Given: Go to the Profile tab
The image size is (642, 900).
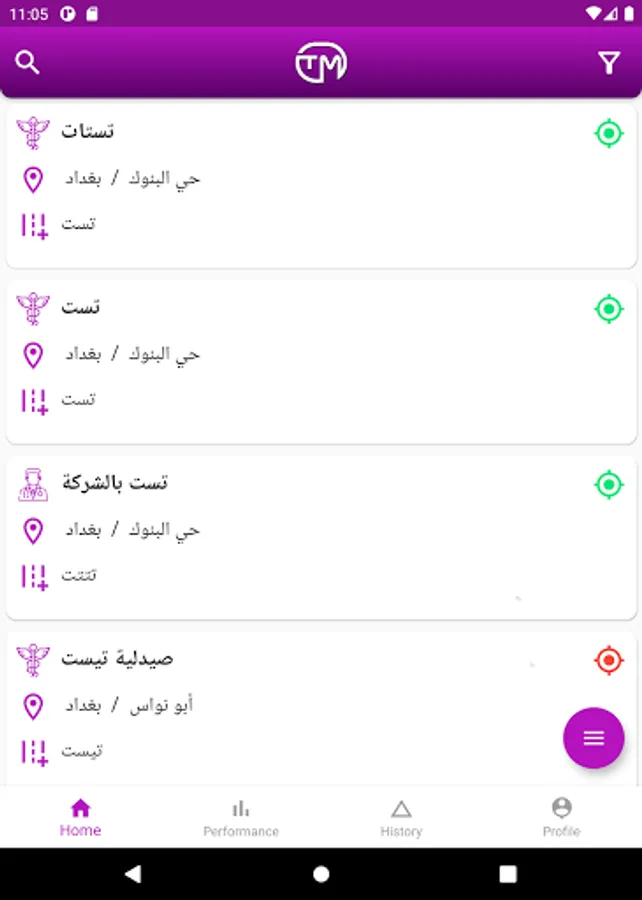Looking at the screenshot, I should tap(561, 817).
